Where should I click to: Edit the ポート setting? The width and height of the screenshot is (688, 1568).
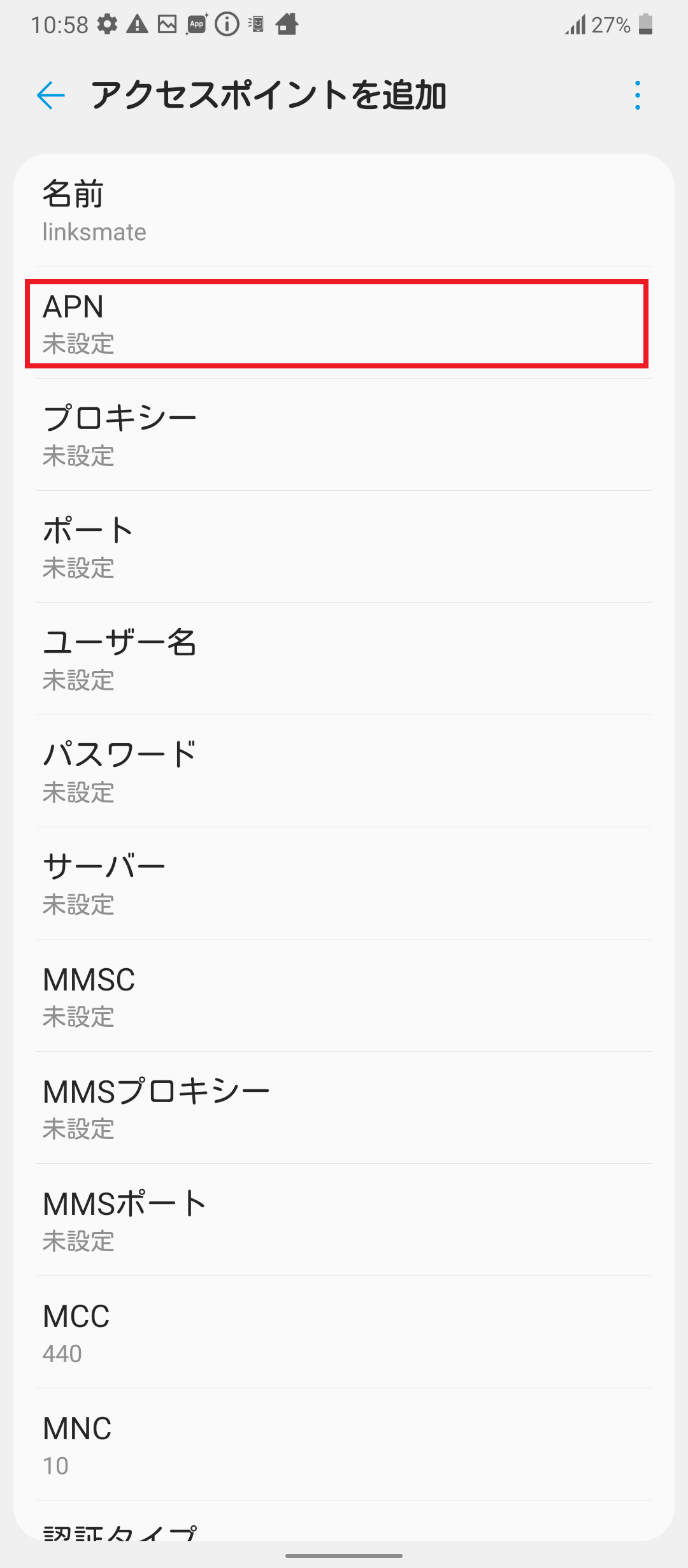pyautogui.click(x=344, y=547)
